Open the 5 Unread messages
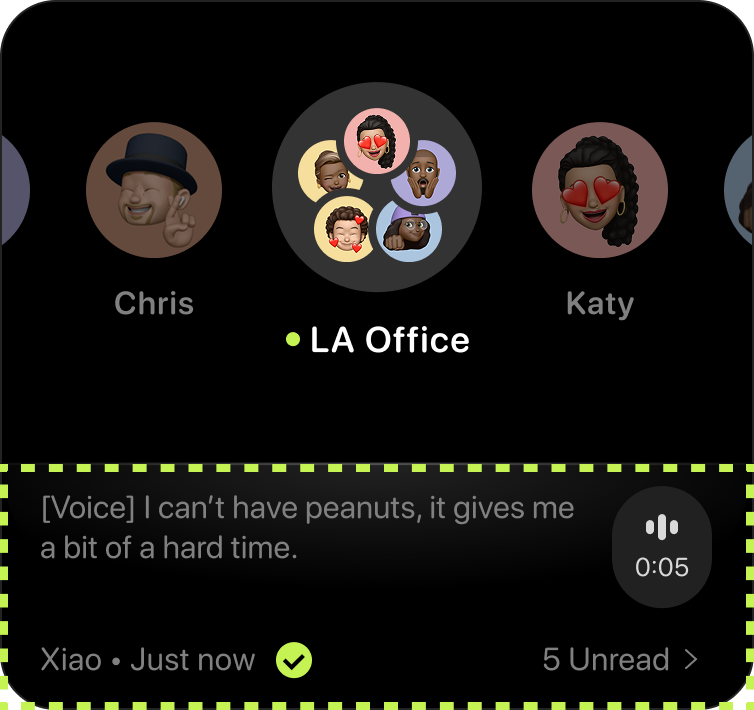Image resolution: width=754 pixels, height=710 pixels. coord(620,660)
